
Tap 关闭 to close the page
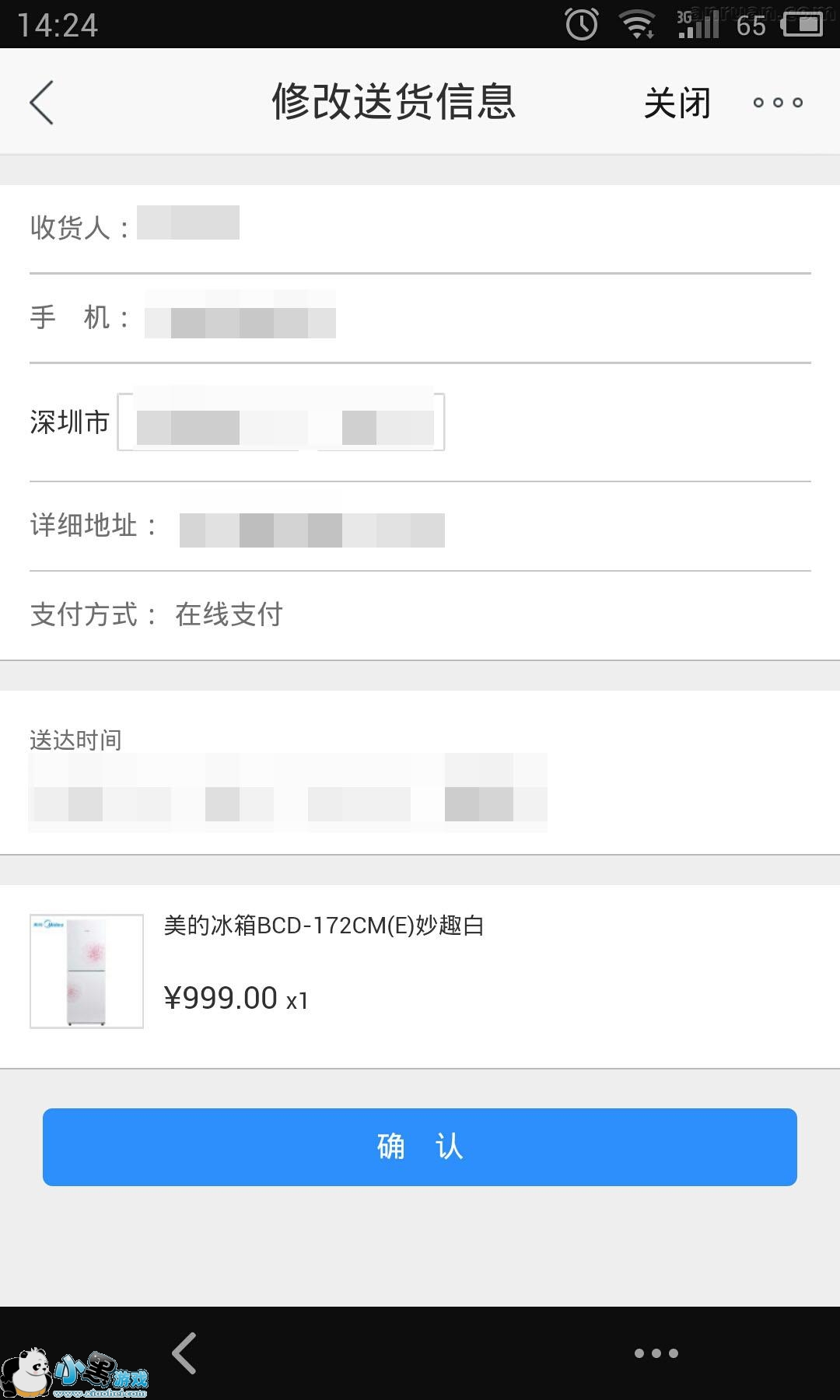[x=677, y=103]
